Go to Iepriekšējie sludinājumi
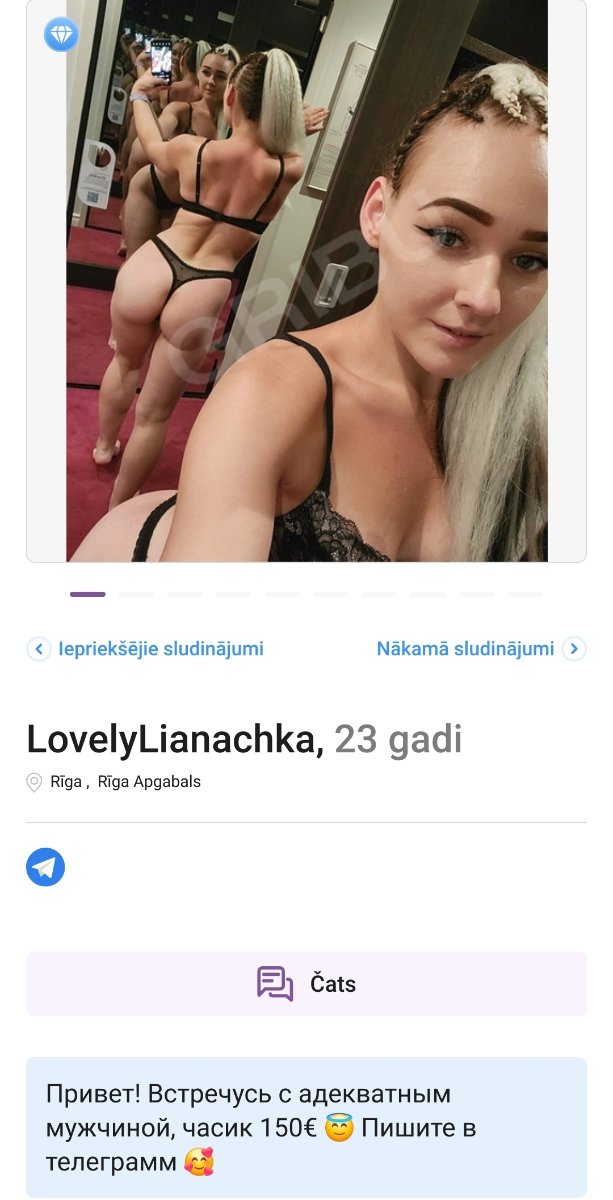The image size is (613, 1200). click(x=146, y=649)
